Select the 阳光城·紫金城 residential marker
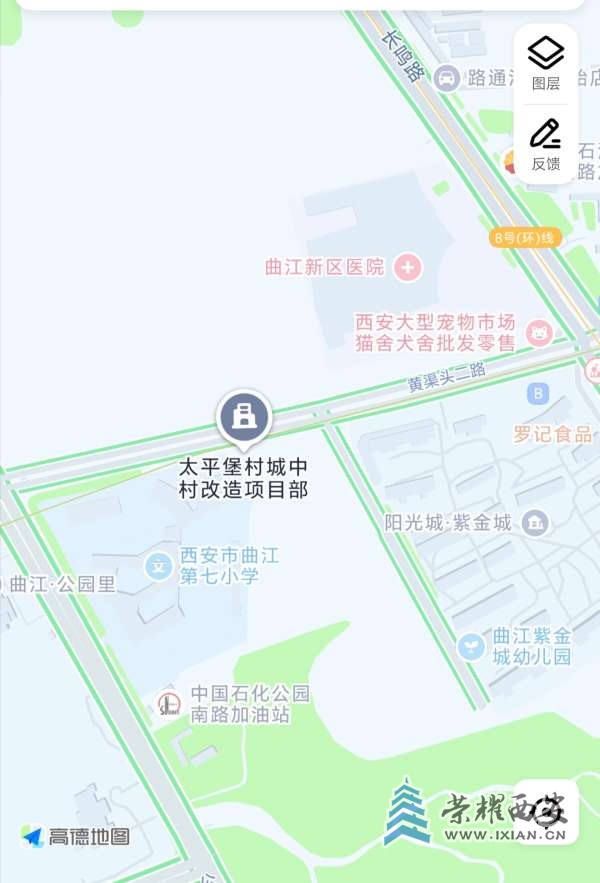Image resolution: width=600 pixels, height=883 pixels. [x=536, y=522]
